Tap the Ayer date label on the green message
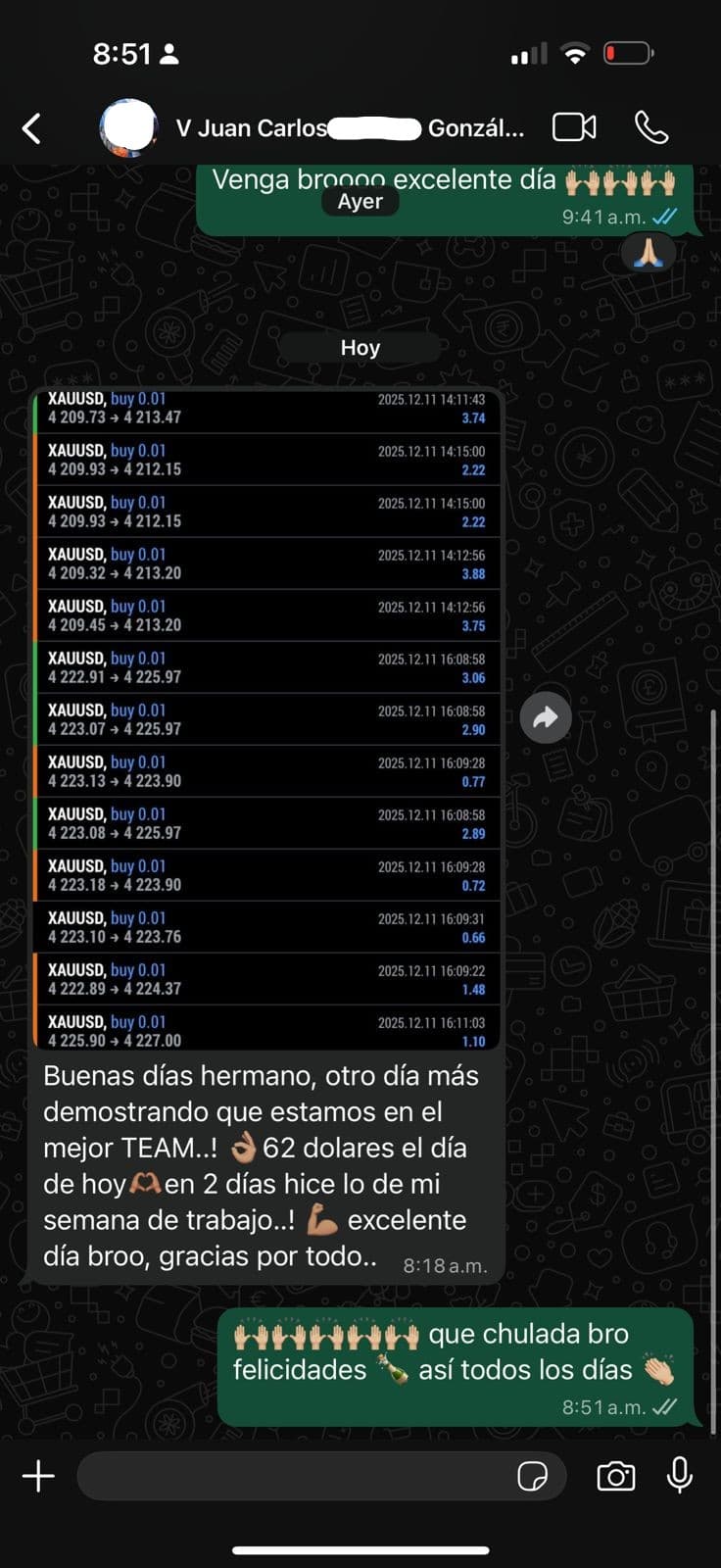 tap(360, 201)
